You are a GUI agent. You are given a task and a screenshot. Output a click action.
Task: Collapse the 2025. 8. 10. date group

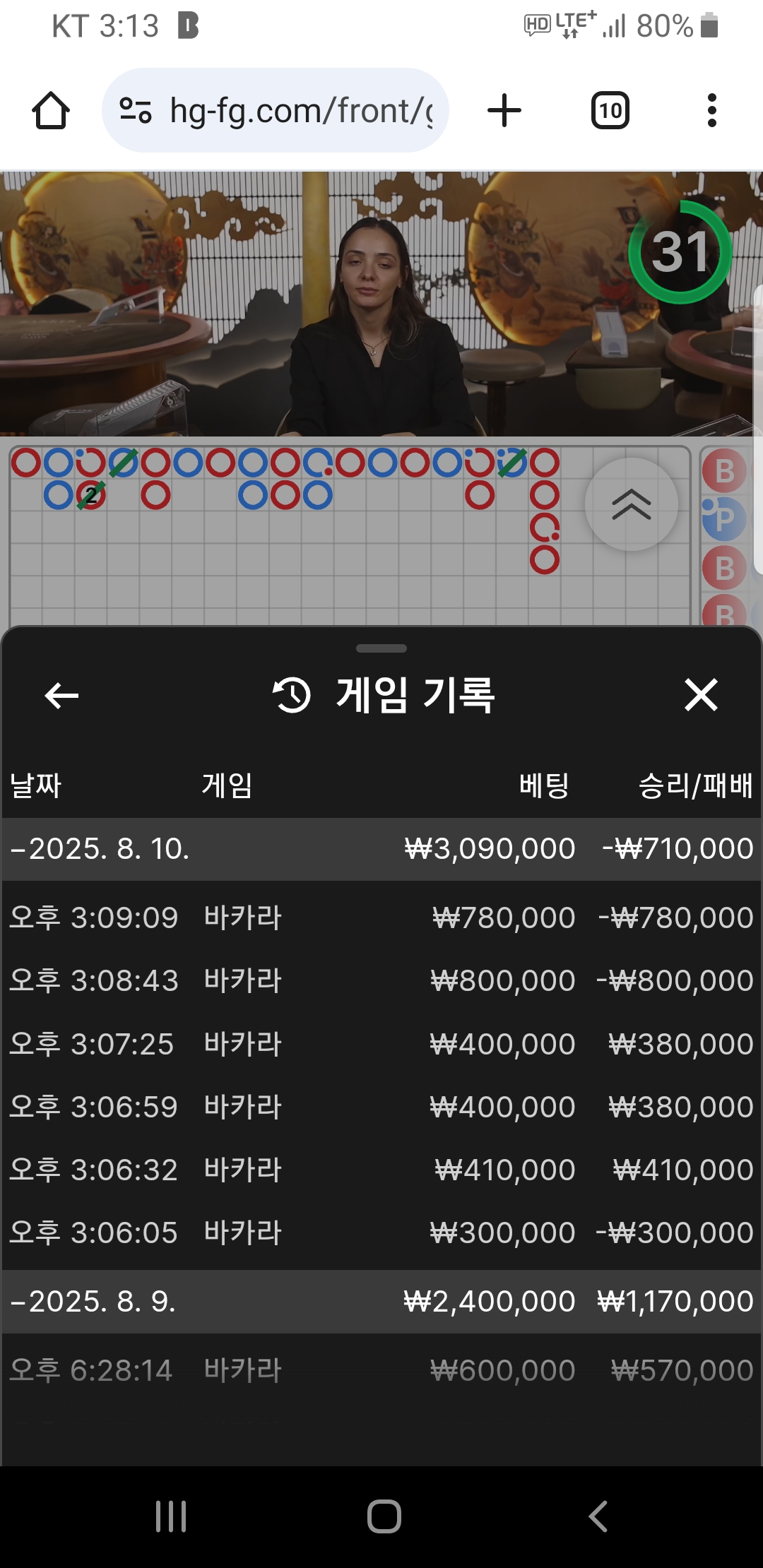(x=381, y=849)
